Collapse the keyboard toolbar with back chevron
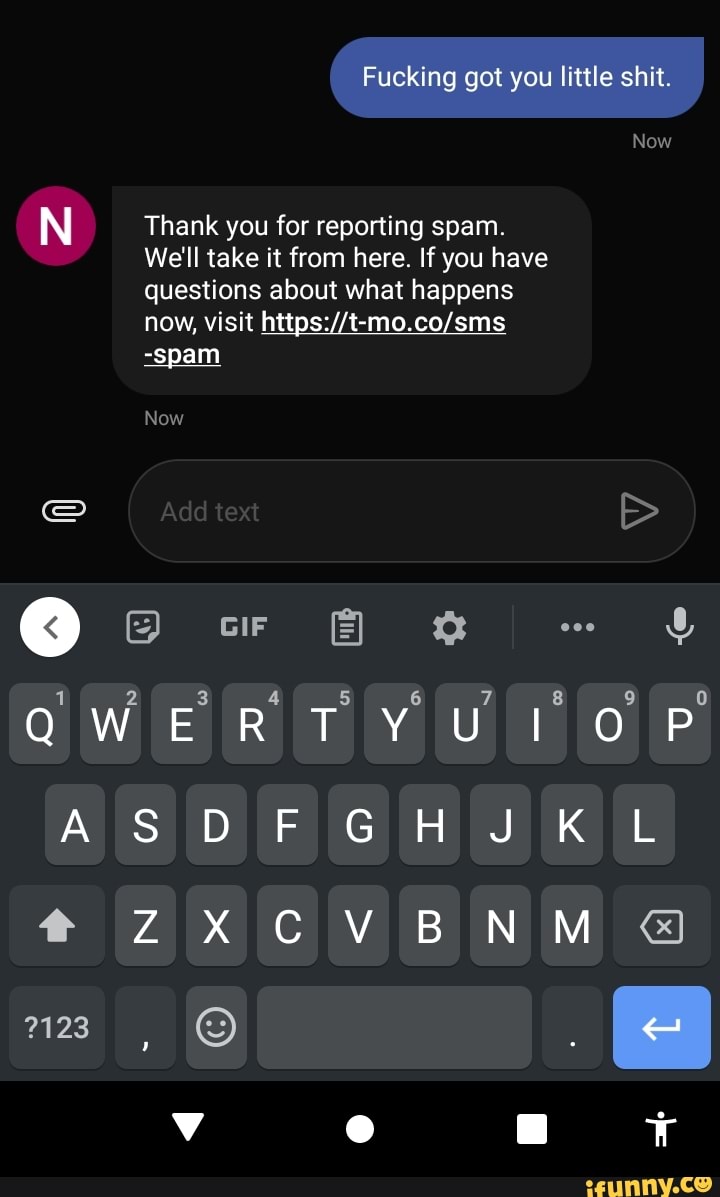Viewport: 720px width, 1197px height. [50, 627]
